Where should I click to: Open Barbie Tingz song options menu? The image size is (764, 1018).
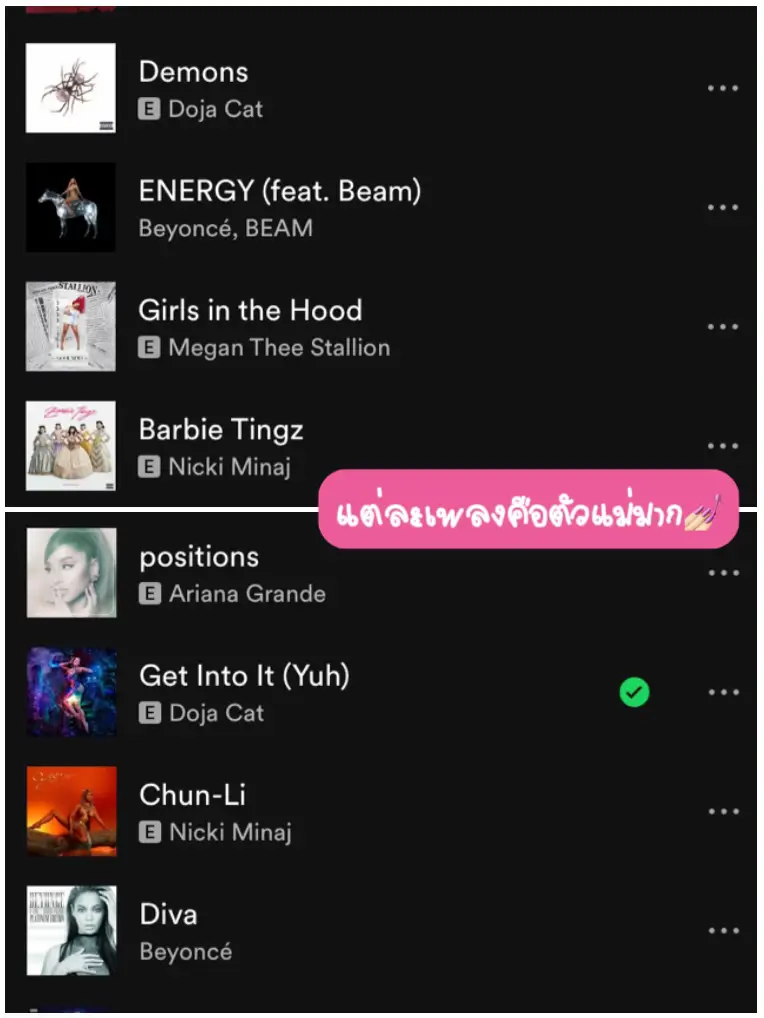pyautogui.click(x=723, y=447)
